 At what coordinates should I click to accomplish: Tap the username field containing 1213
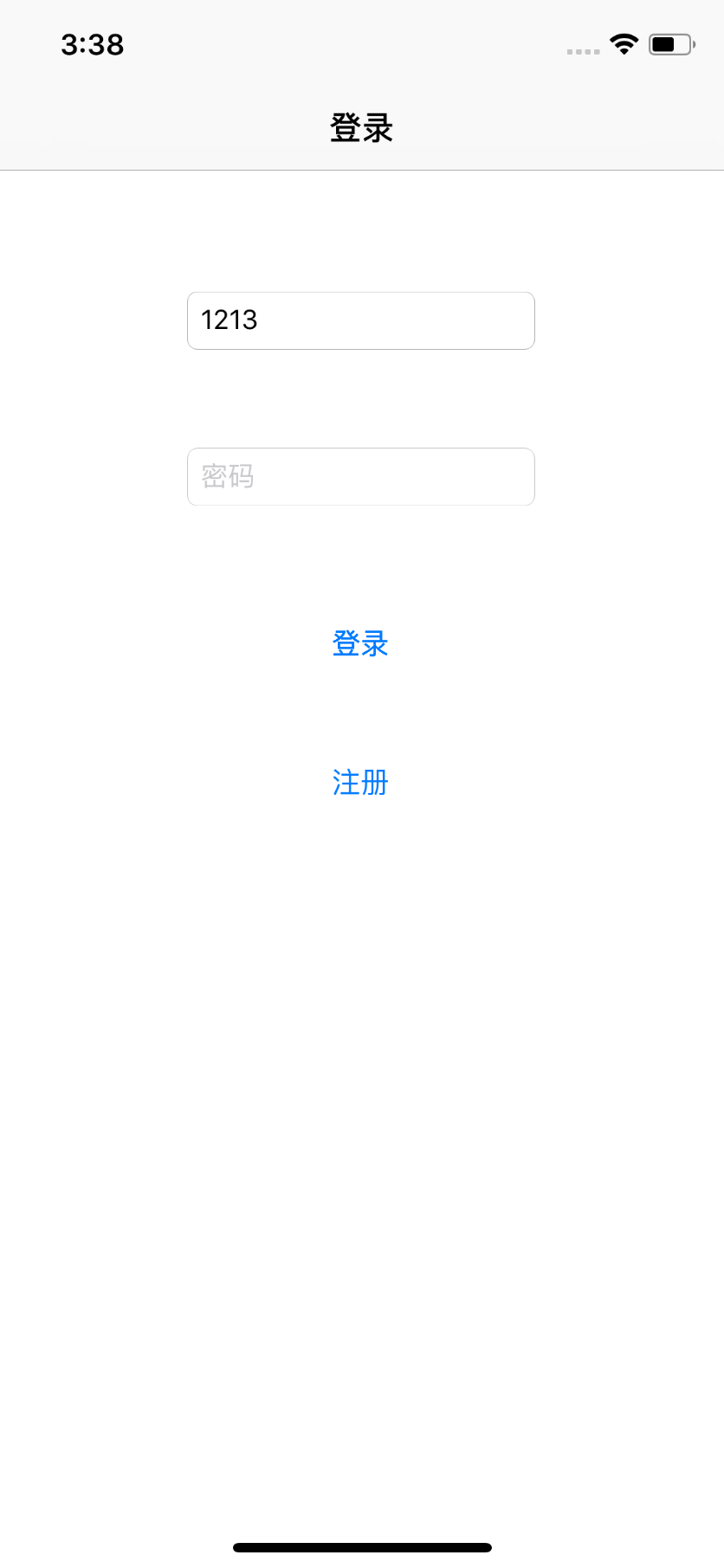360,320
